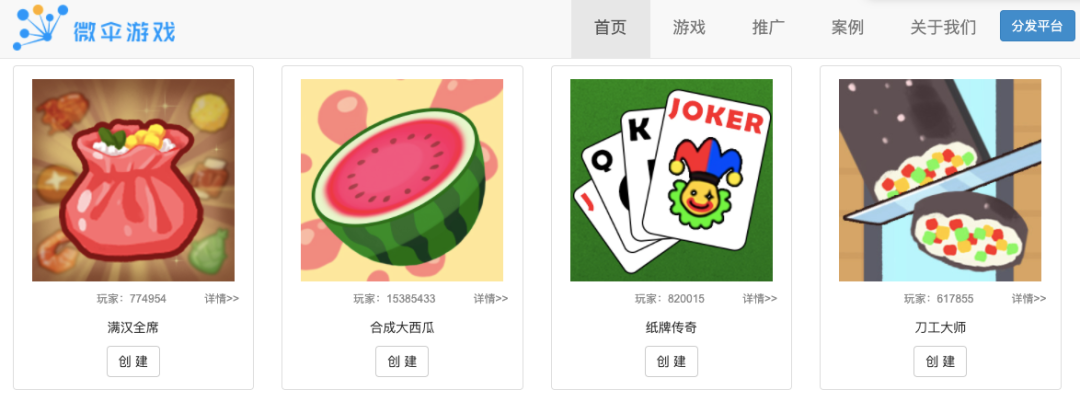Screen dimensions: 1080x401
Task: Tap 创建 under 合成大西瓜
Action: coord(402,361)
